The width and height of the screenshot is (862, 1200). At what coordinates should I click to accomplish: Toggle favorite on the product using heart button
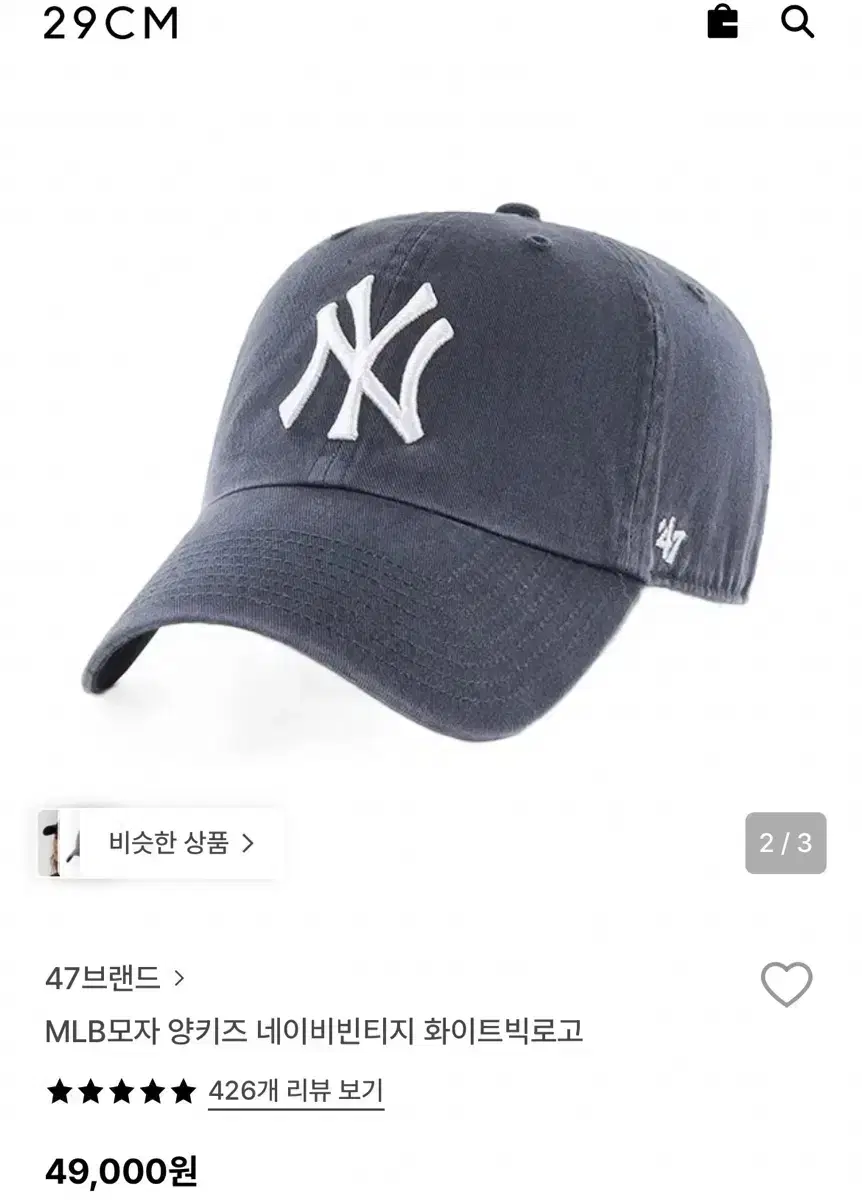pyautogui.click(x=789, y=983)
